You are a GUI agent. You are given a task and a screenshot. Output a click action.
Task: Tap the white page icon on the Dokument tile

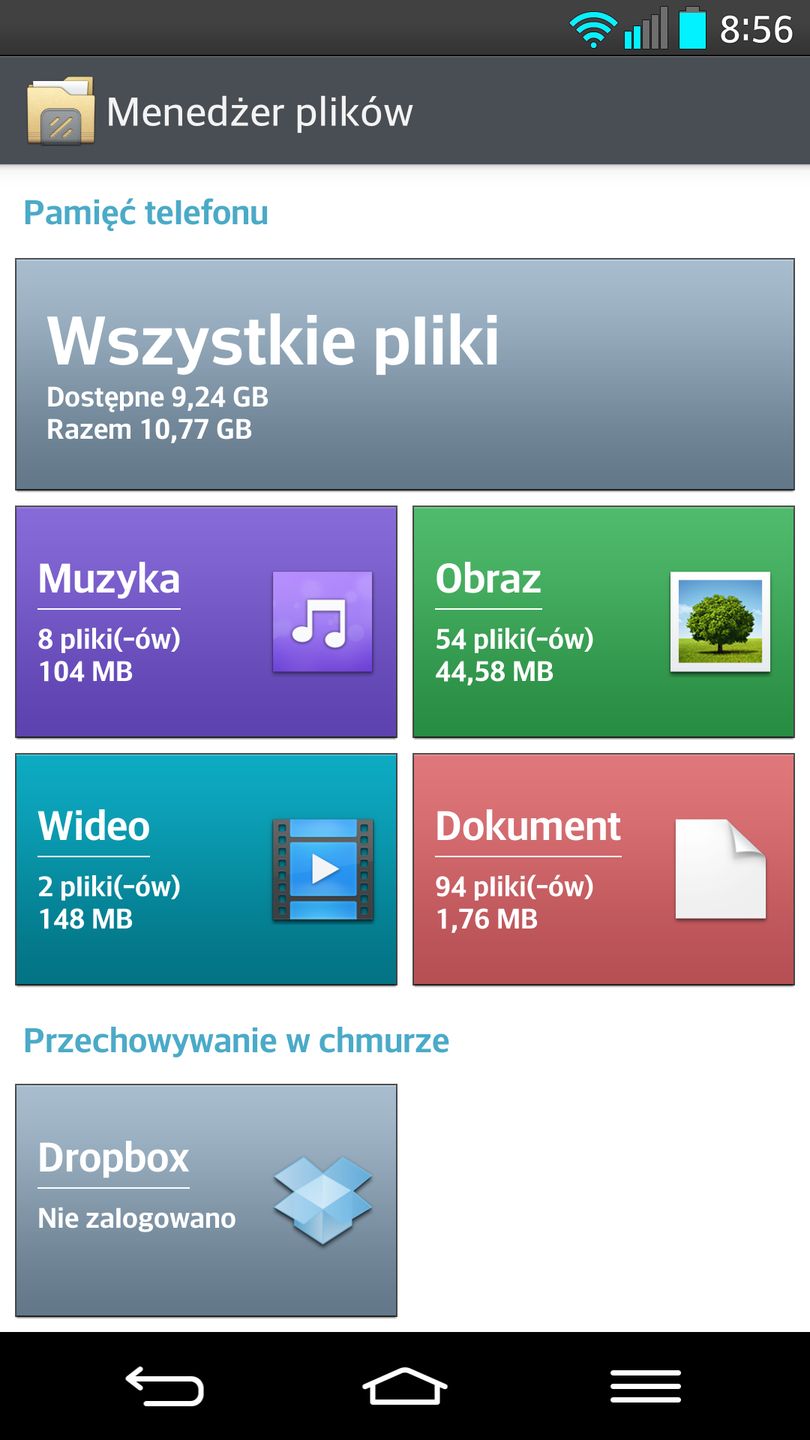click(x=718, y=868)
